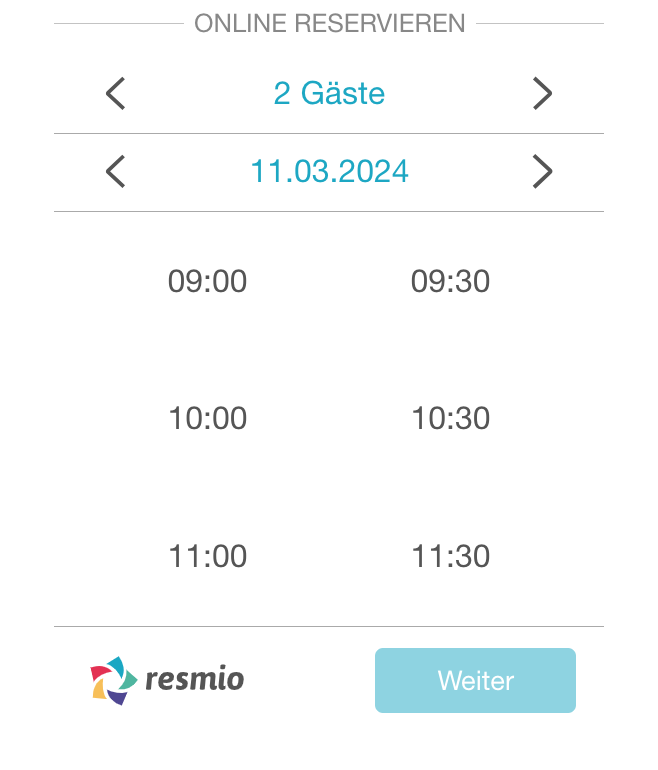This screenshot has width=658, height=770.
Task: Choose the 11:00 time slot
Action: pos(207,556)
